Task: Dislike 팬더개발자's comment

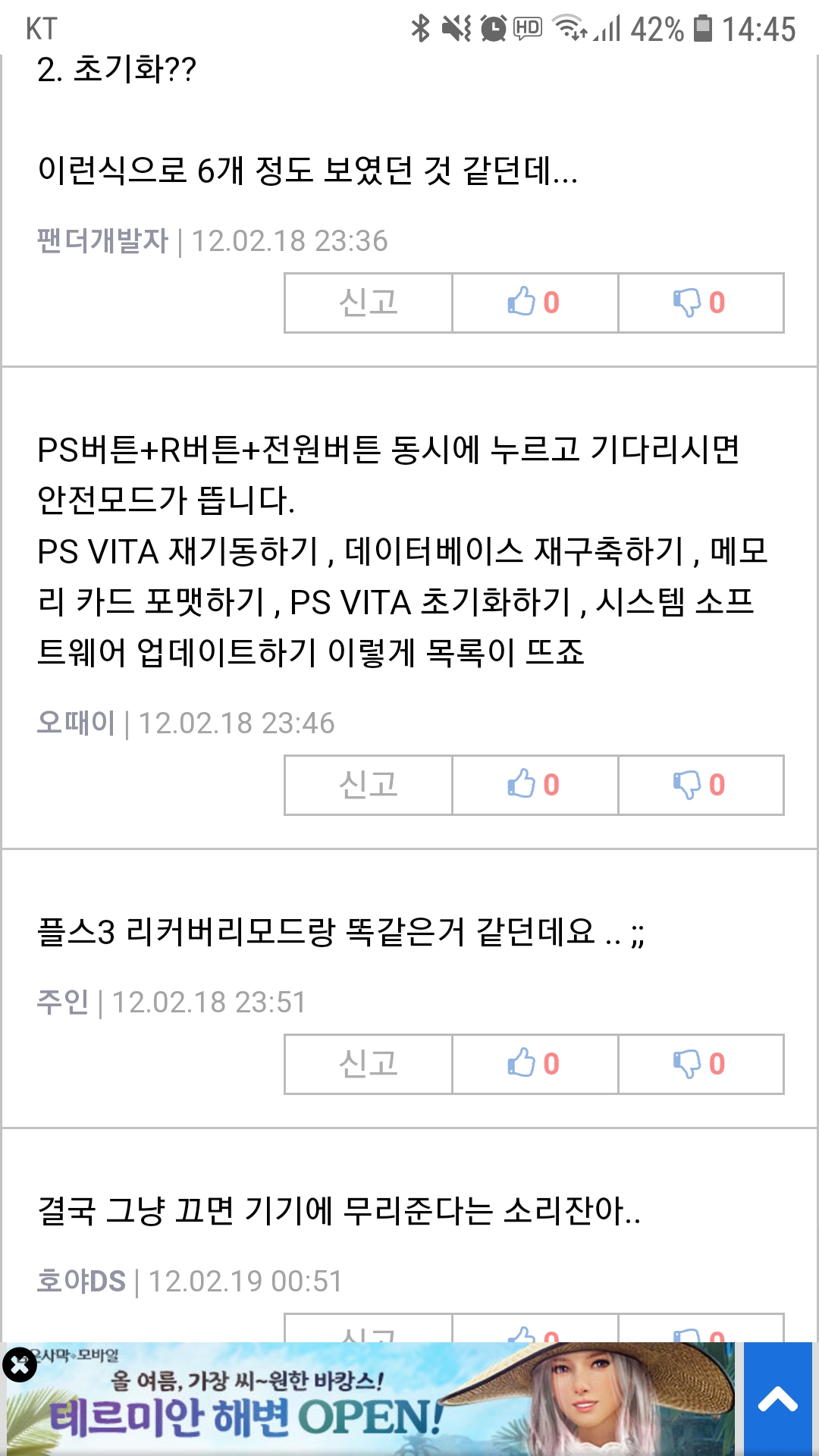Action: (x=701, y=303)
